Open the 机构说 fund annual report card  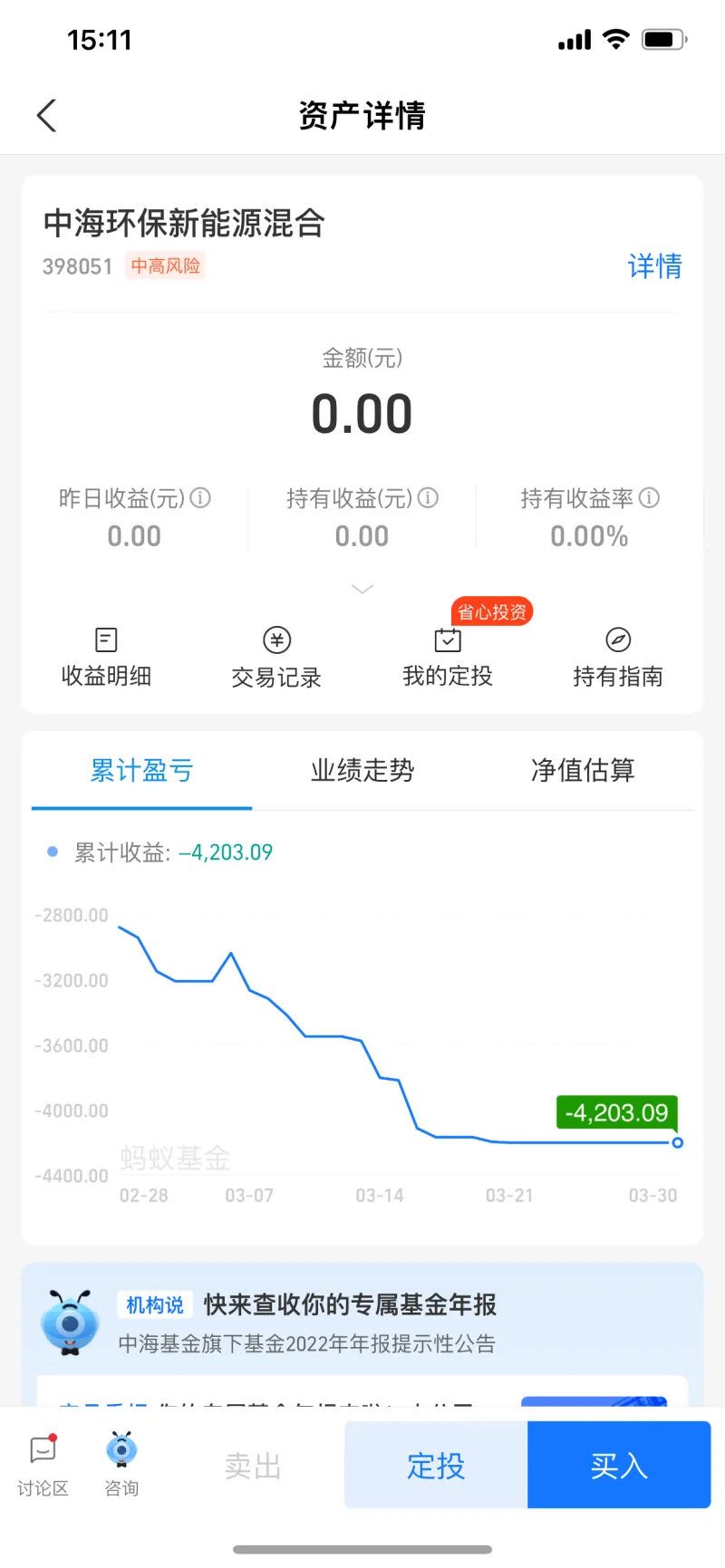pyautogui.click(x=362, y=1323)
